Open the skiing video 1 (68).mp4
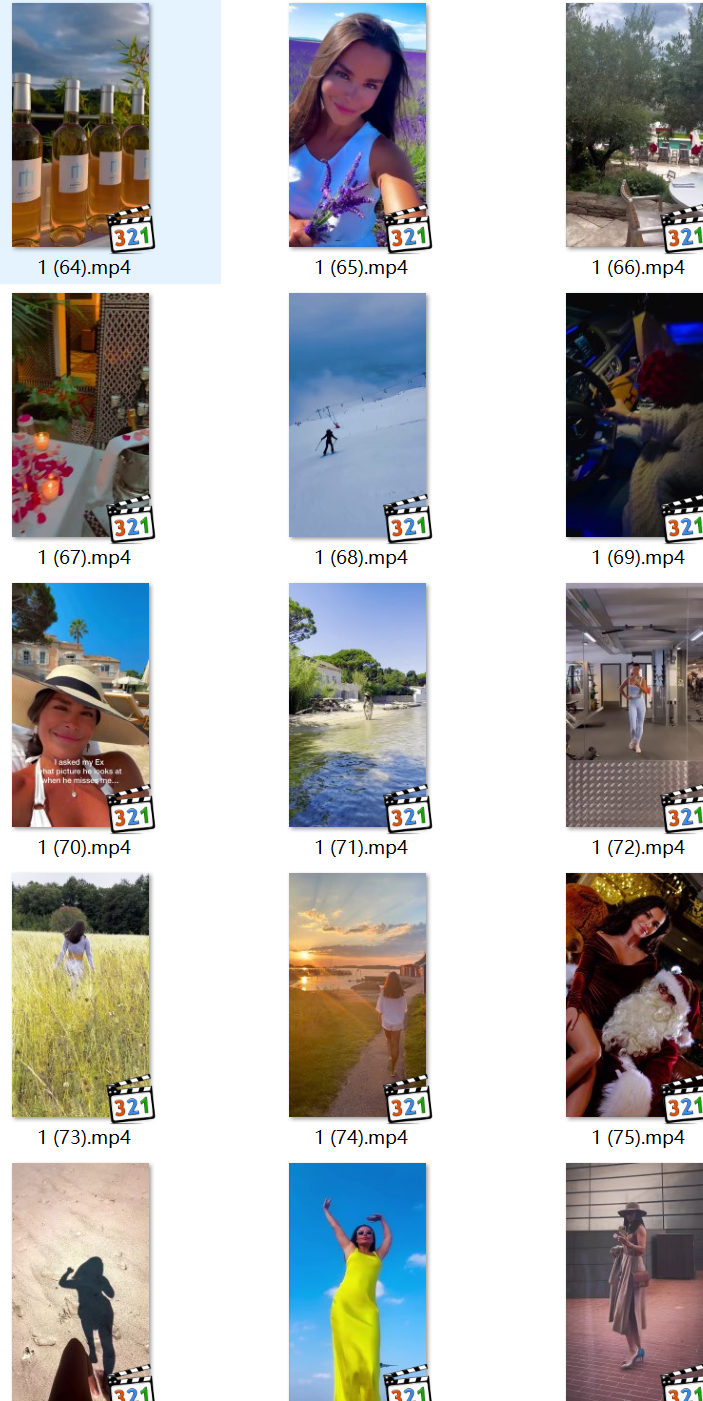This screenshot has height=1401, width=703. pos(357,415)
